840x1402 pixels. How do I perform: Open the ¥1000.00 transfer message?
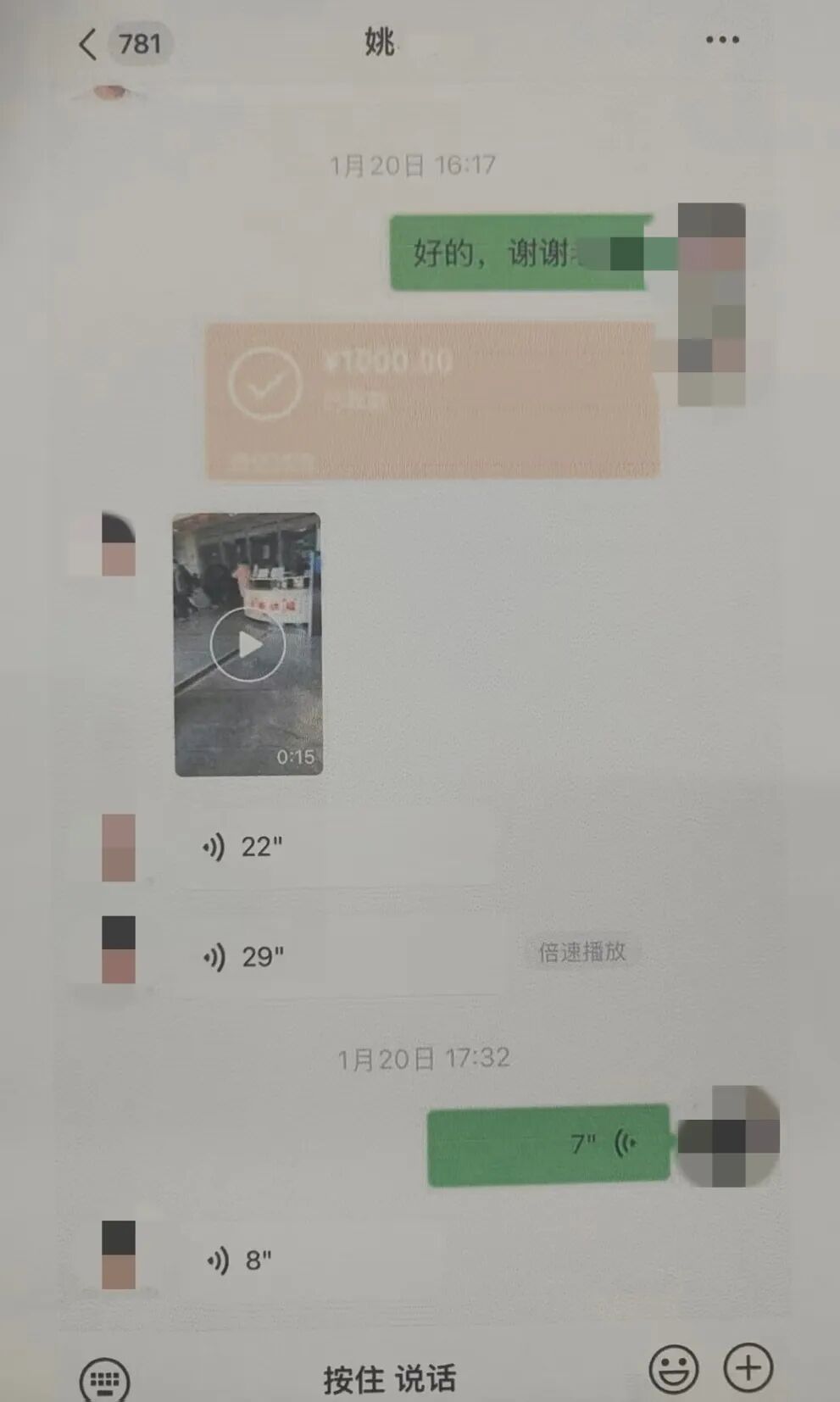[432, 400]
